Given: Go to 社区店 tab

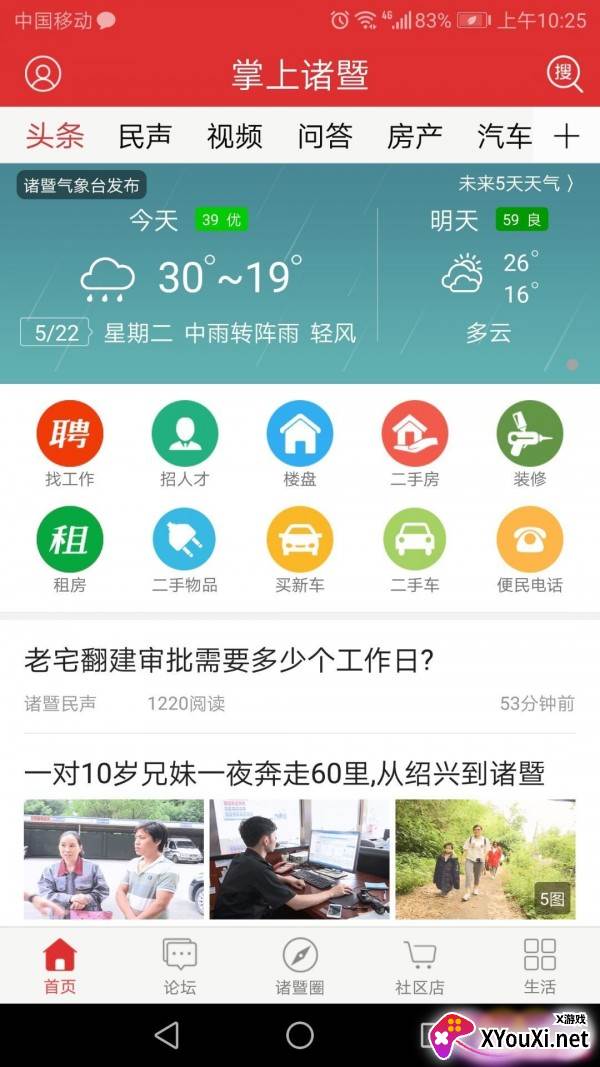Looking at the screenshot, I should tap(420, 966).
